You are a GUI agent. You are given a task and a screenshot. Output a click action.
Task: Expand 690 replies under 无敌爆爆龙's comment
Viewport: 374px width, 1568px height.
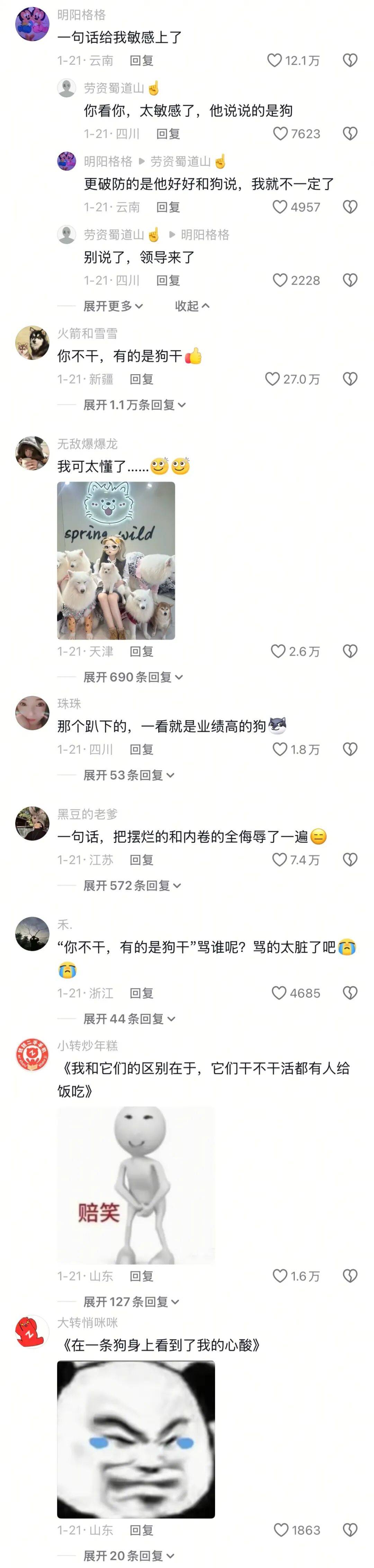tap(133, 677)
